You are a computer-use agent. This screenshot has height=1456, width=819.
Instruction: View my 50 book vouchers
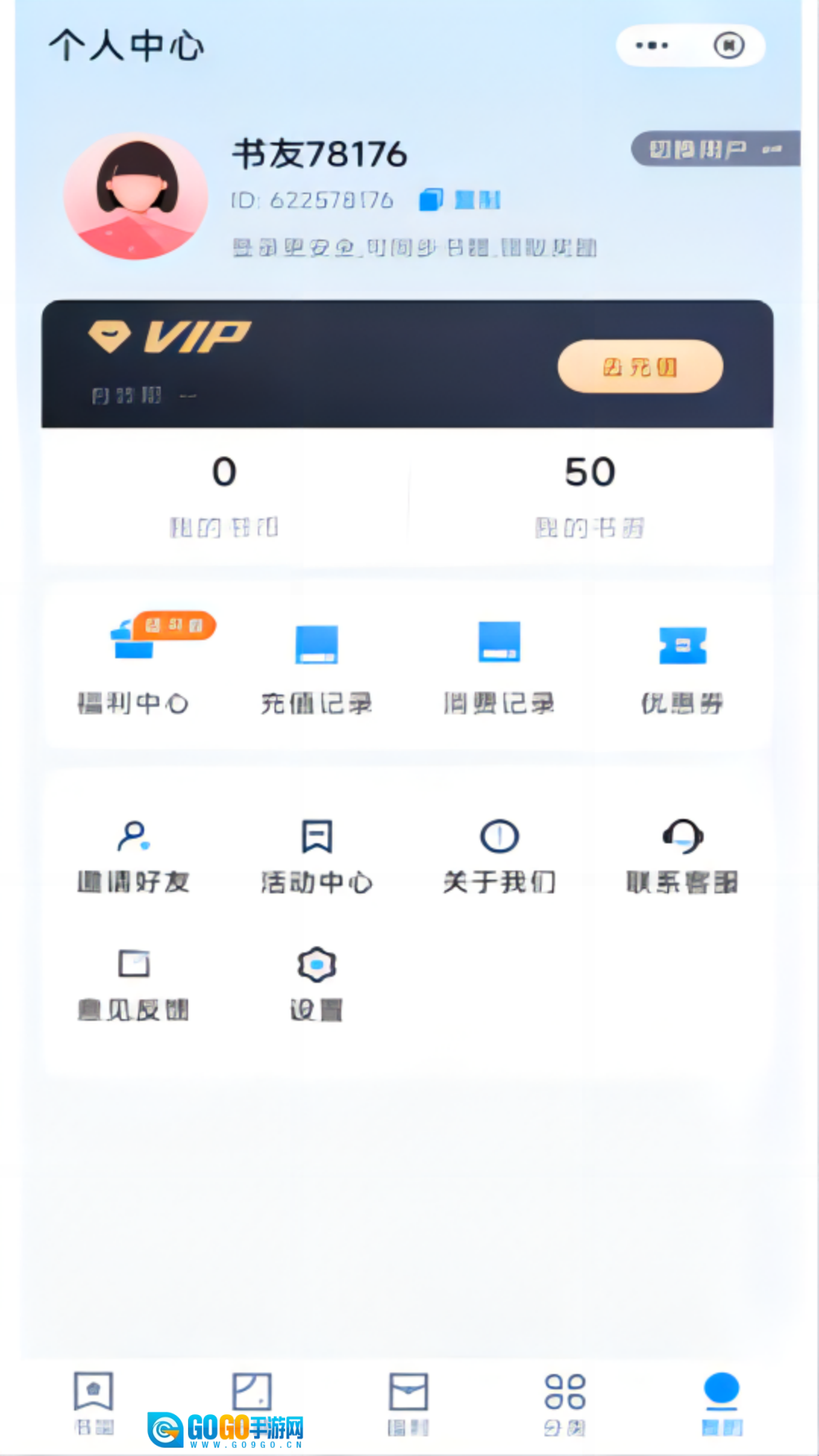point(590,493)
